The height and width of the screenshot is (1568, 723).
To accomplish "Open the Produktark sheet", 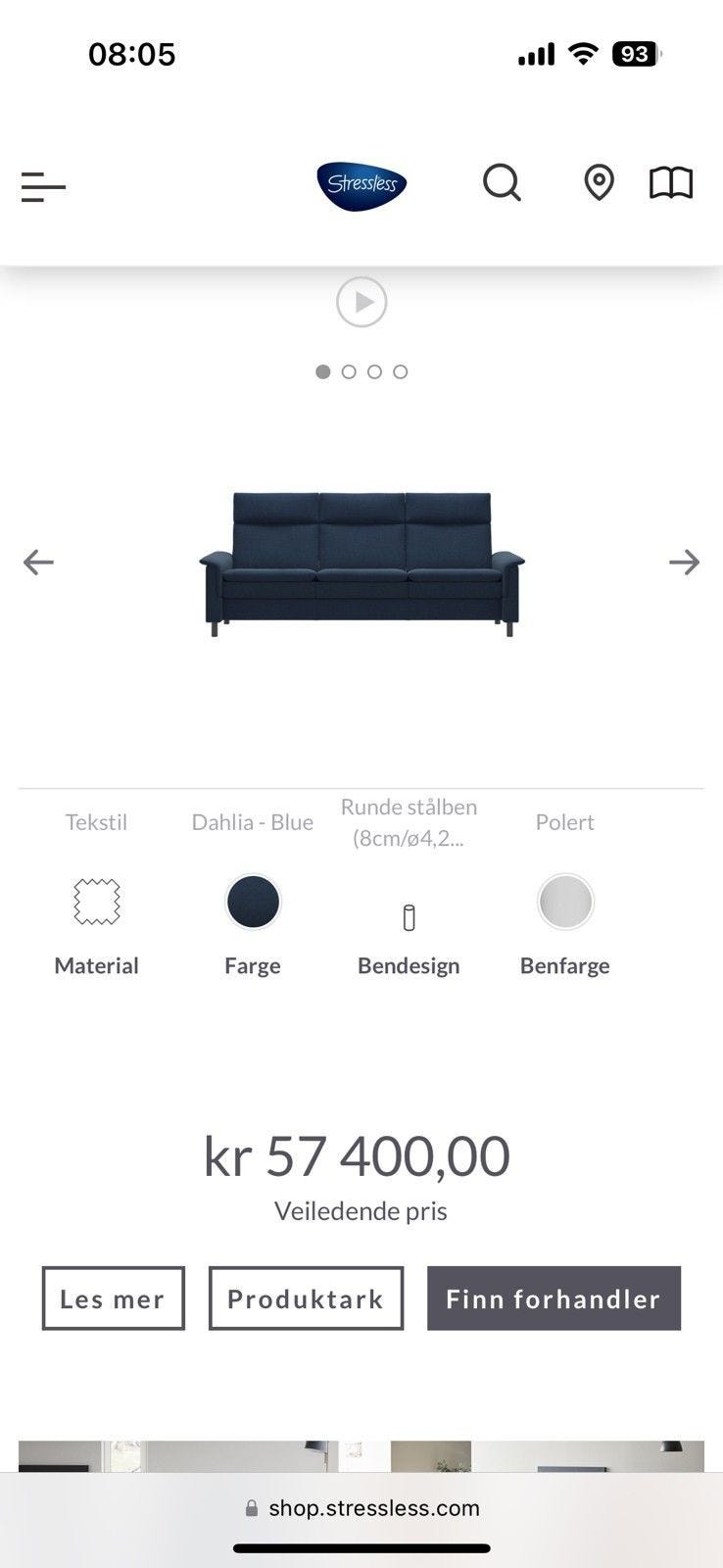I will (306, 1298).
